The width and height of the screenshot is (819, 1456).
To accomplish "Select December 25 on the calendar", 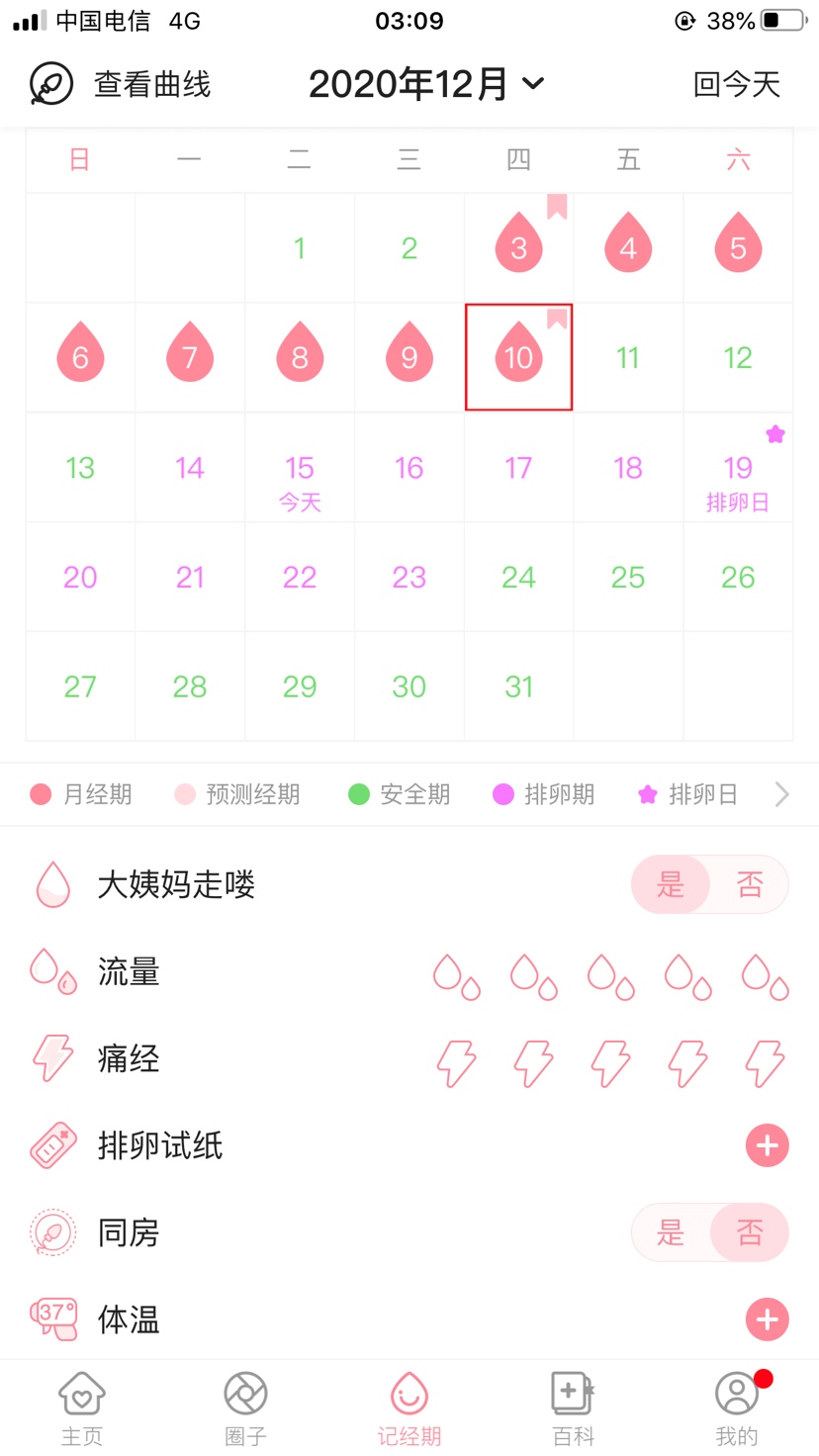I will [628, 577].
